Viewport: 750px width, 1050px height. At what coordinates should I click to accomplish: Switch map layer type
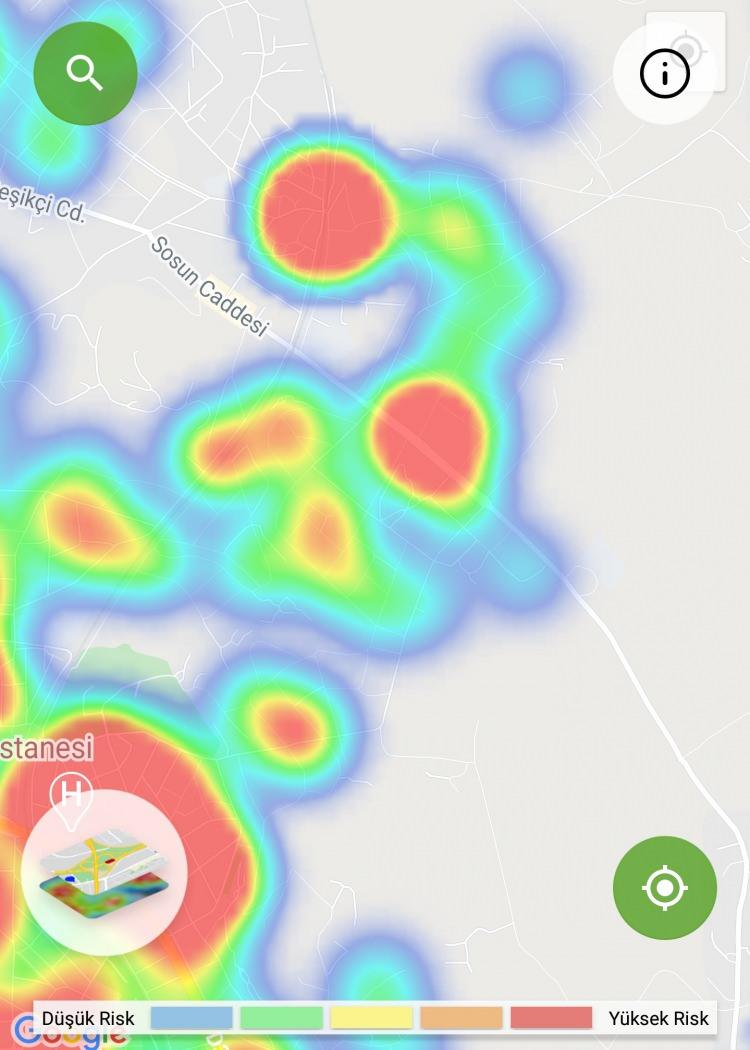104,873
